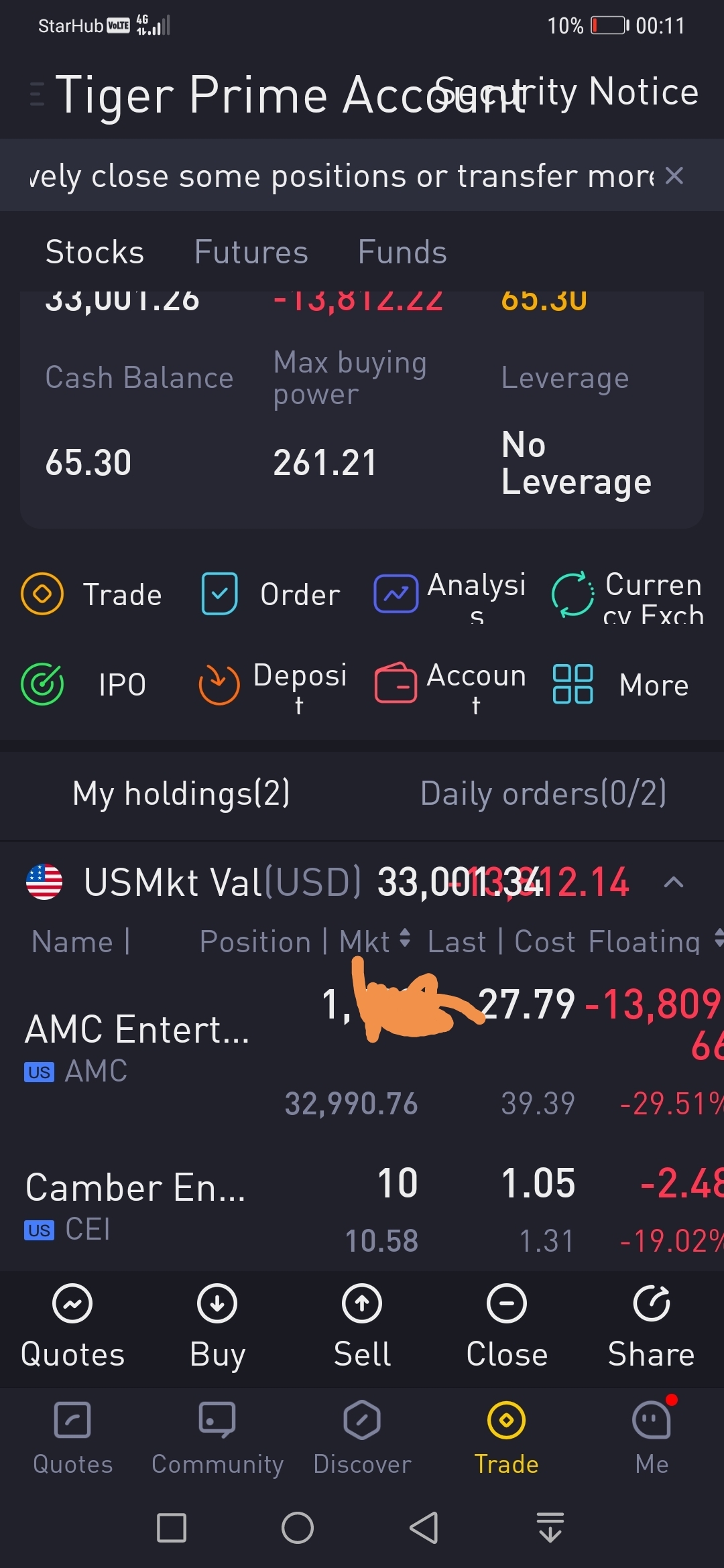Tap Buy in the holding action bar
724x1568 pixels.
pyautogui.click(x=217, y=1327)
